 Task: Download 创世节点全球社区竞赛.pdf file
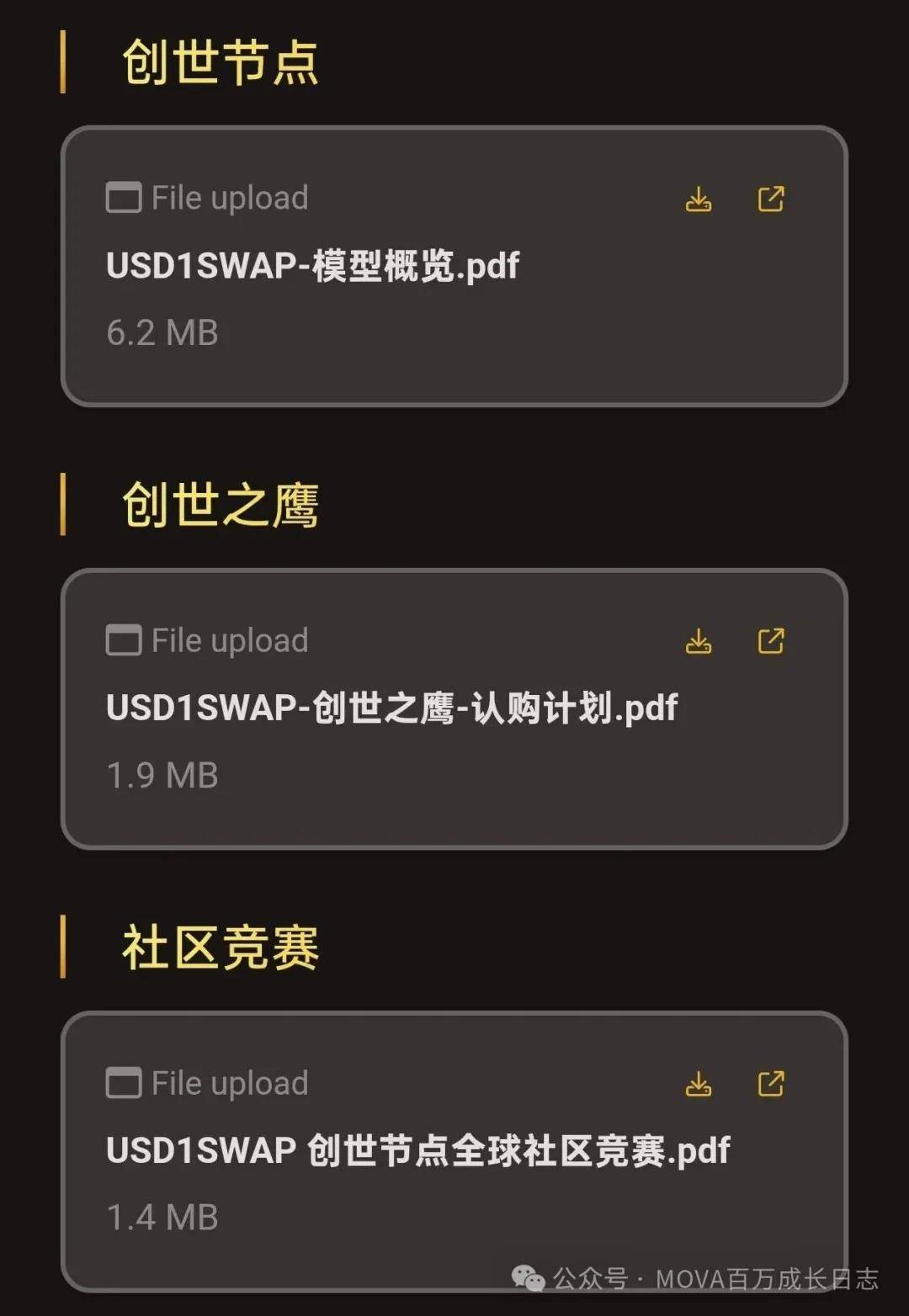698,1085
